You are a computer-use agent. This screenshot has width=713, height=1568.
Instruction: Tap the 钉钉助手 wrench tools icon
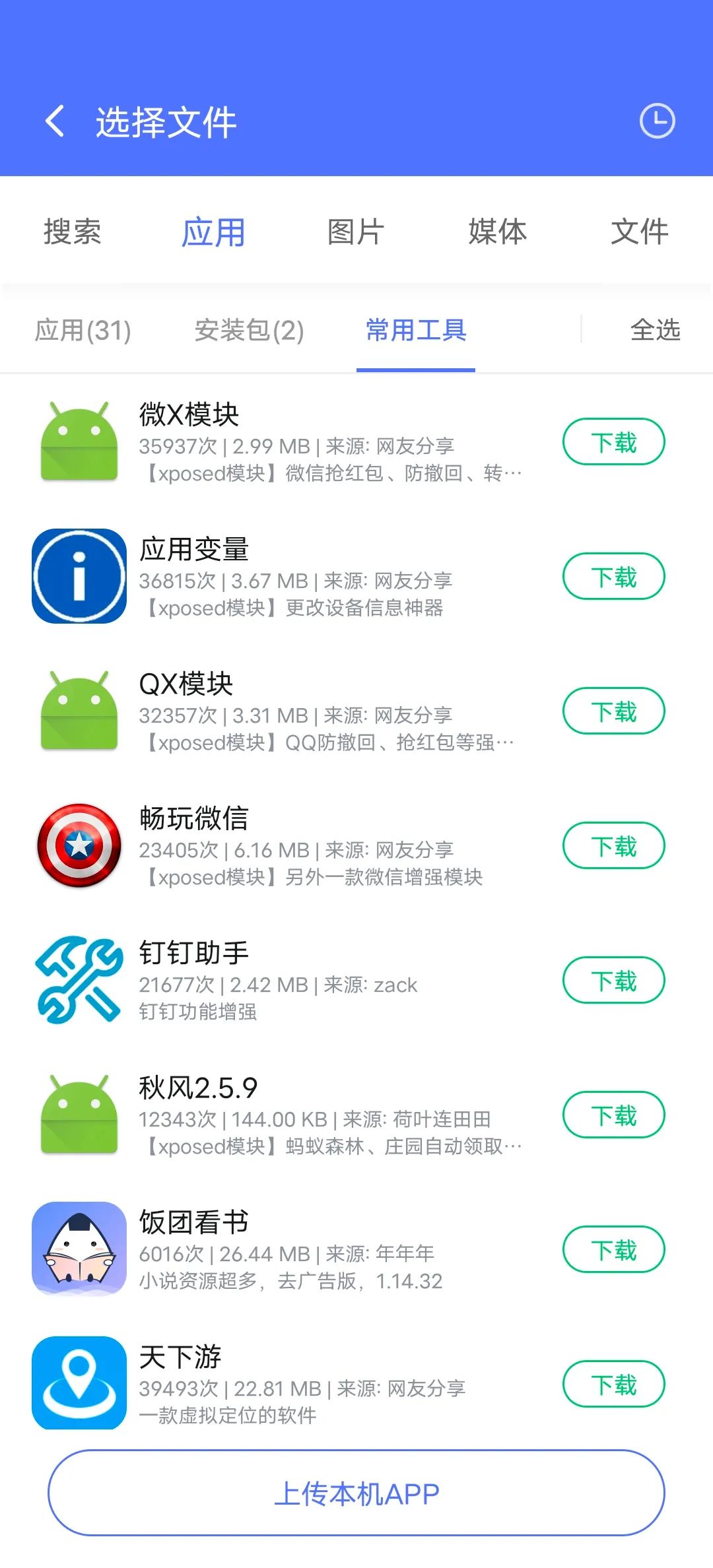pos(78,981)
